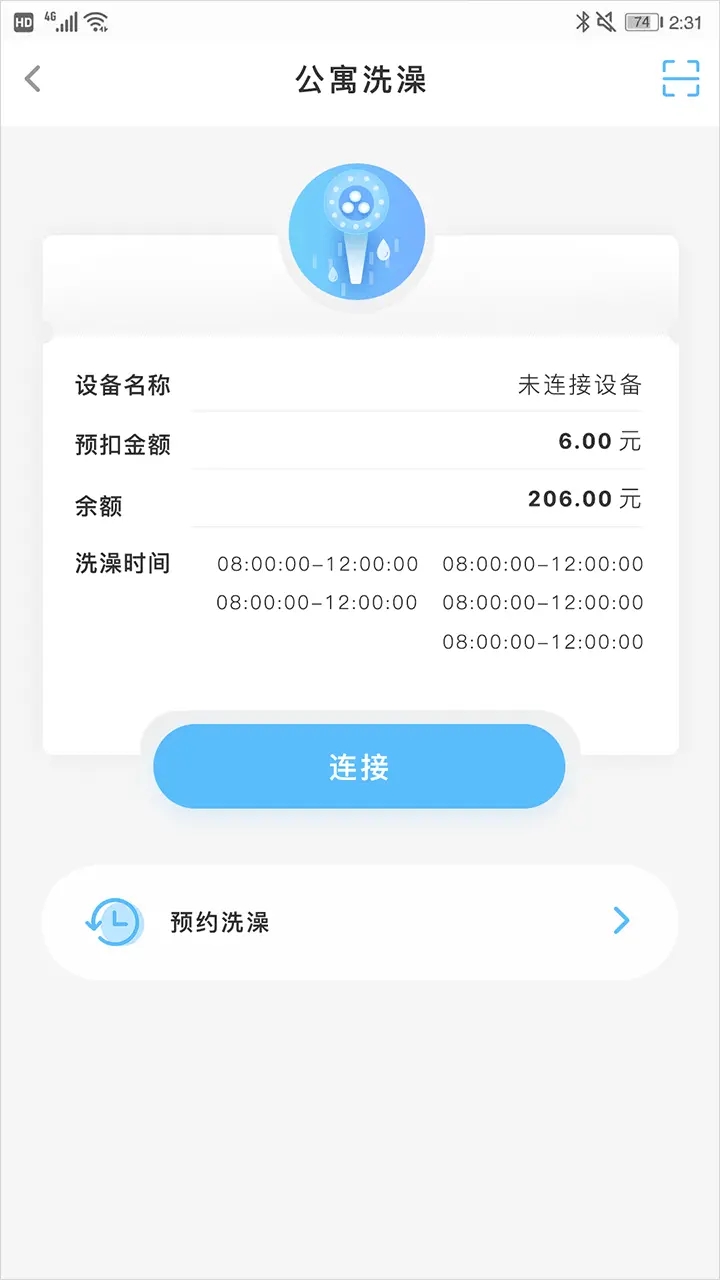
Task: Select the 设备名称 device name field
Action: pos(122,385)
